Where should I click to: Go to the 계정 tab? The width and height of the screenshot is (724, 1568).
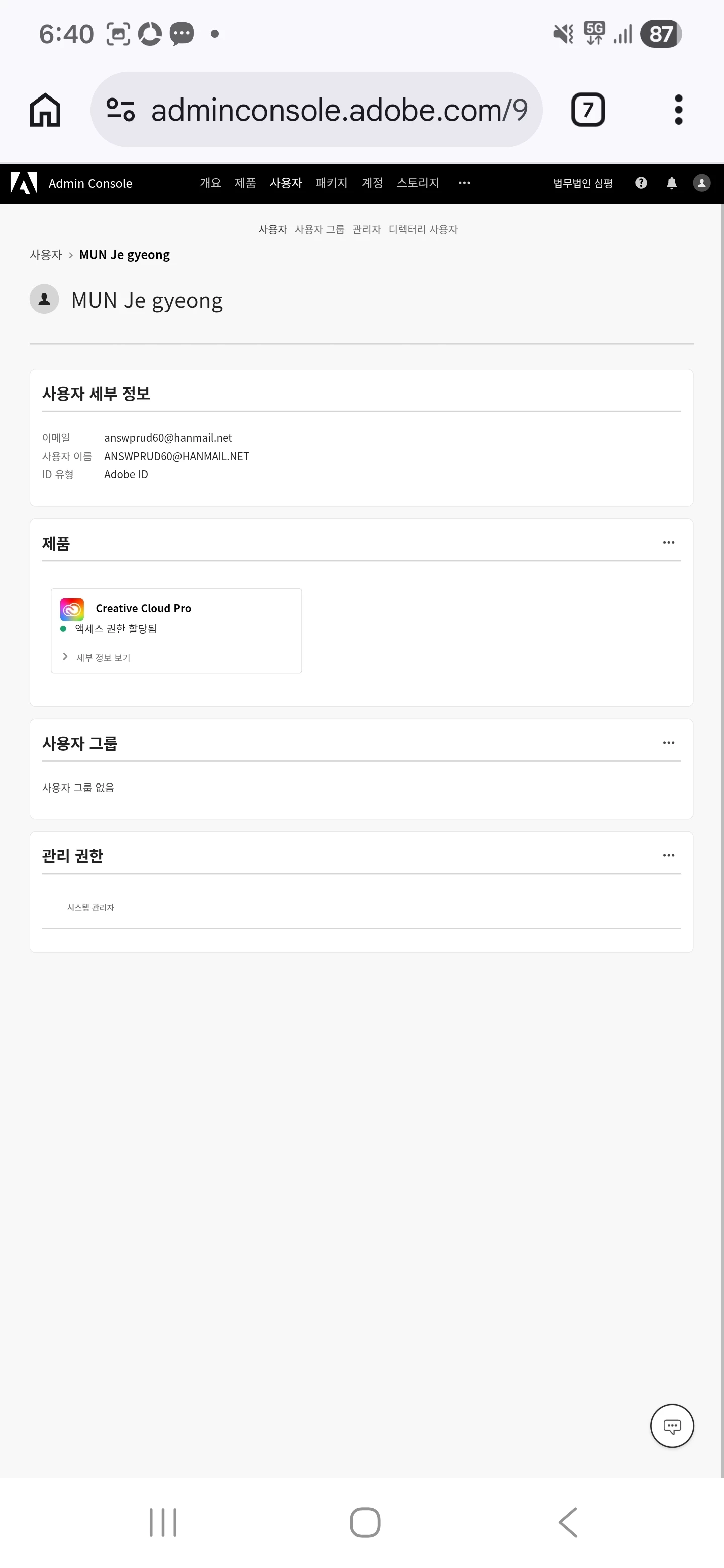click(x=372, y=183)
